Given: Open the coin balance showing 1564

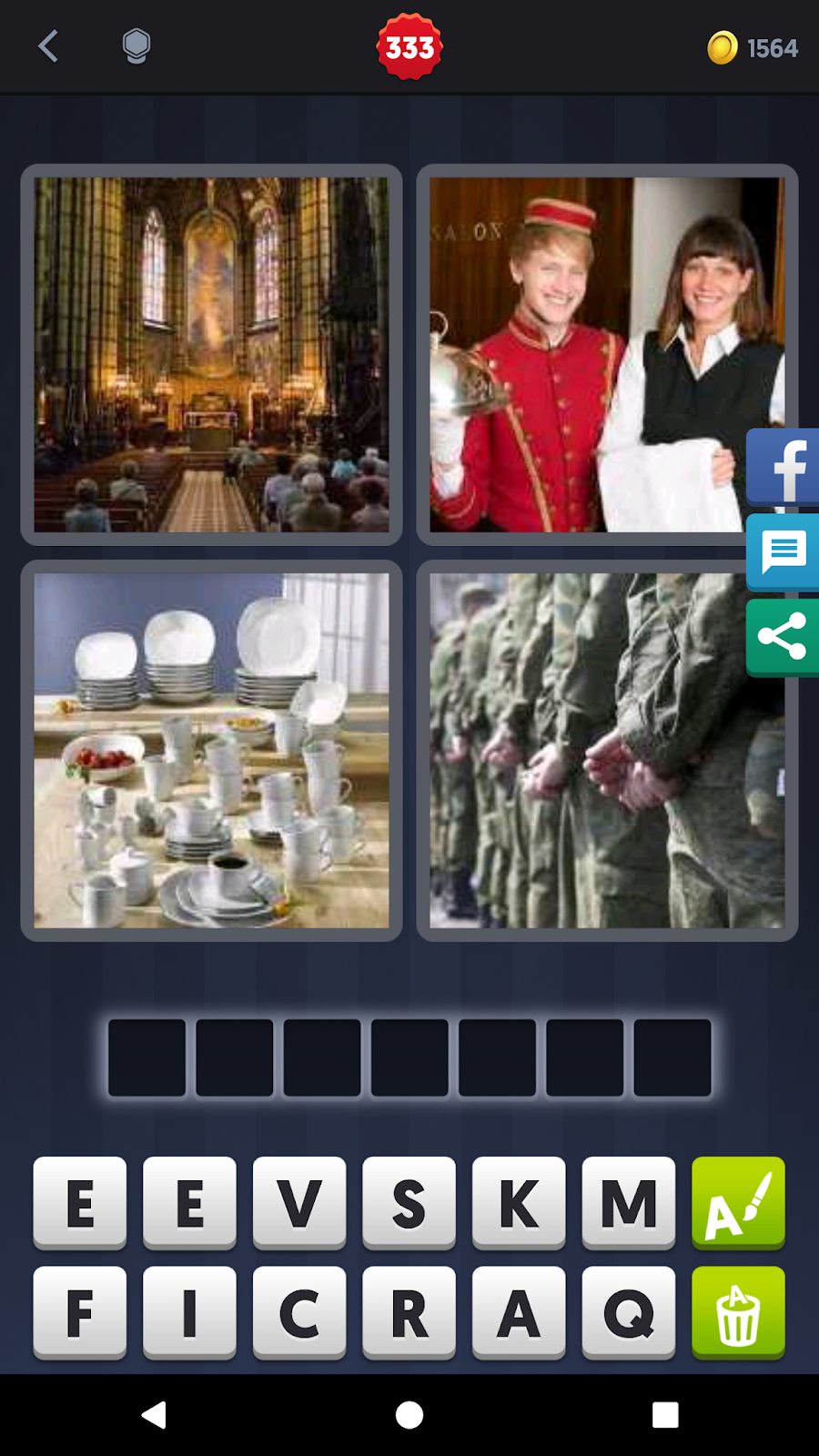Looking at the screenshot, I should pyautogui.click(x=753, y=47).
